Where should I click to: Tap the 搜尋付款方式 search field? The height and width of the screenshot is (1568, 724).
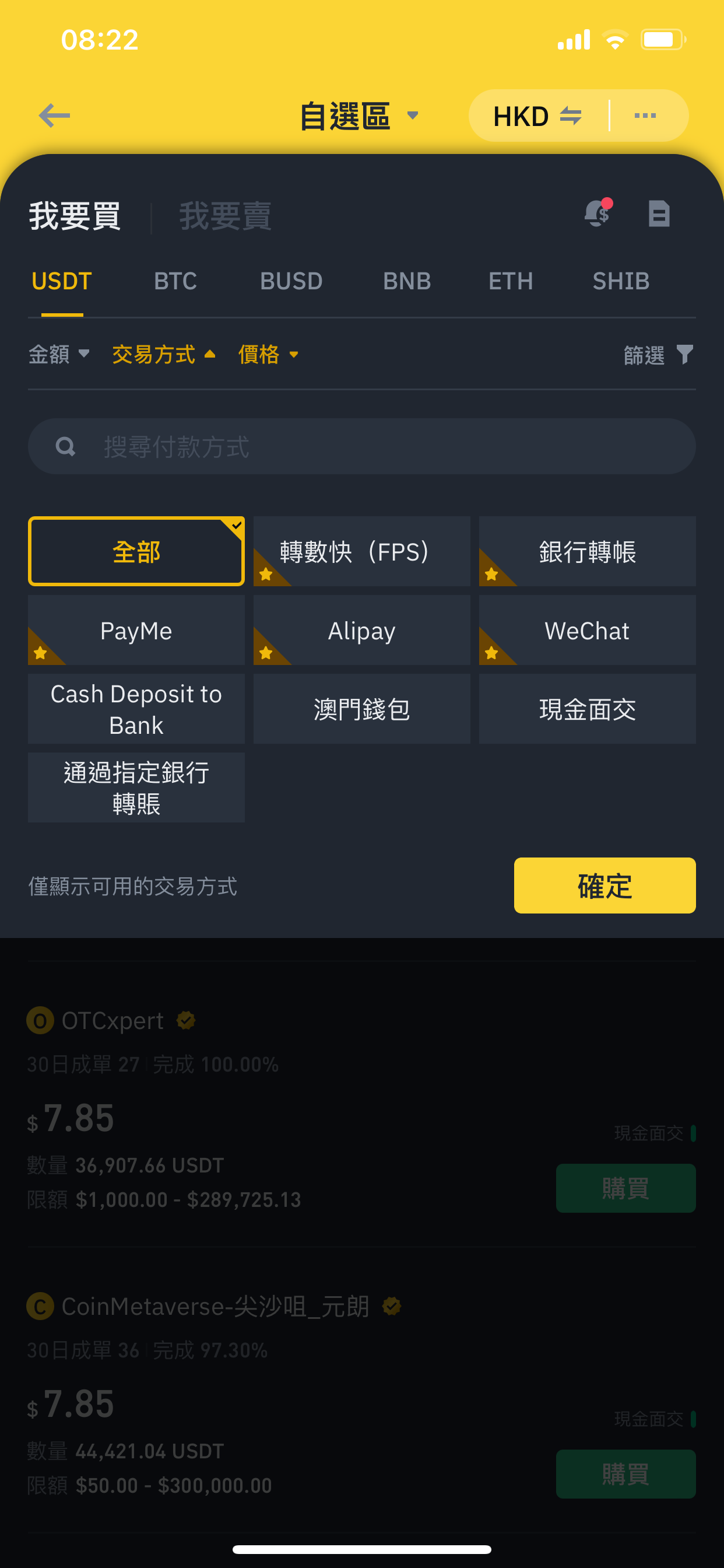(x=243, y=446)
